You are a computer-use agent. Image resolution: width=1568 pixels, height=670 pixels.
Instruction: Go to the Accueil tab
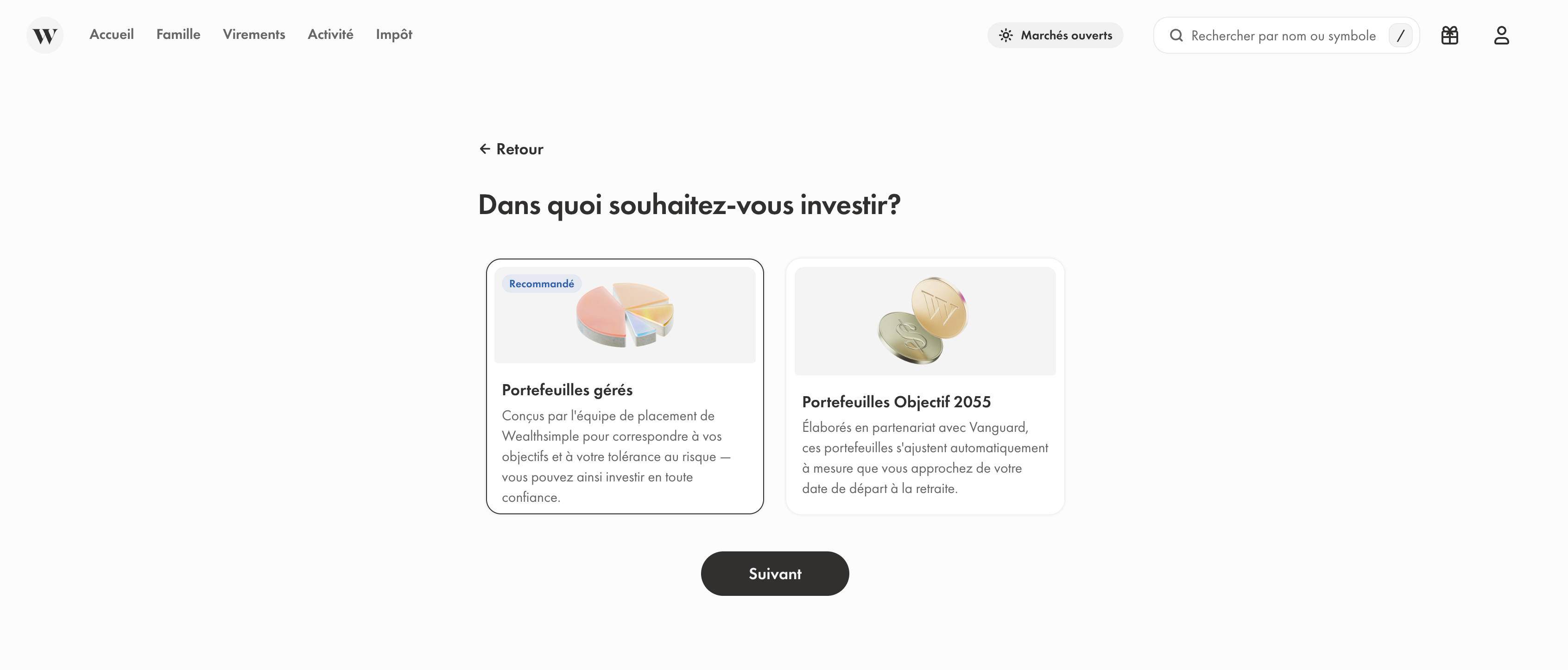click(x=111, y=35)
